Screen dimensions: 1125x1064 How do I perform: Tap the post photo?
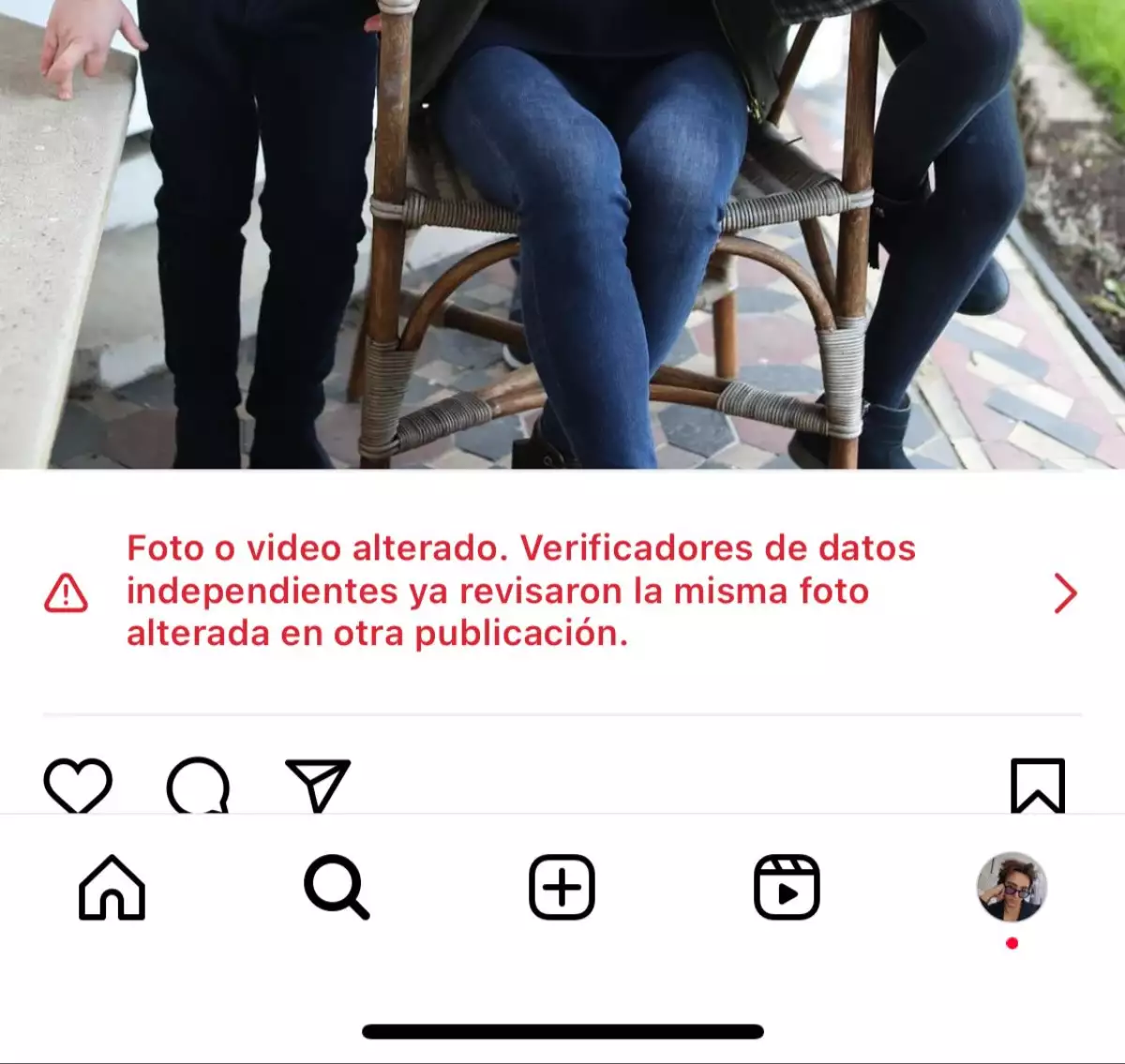coord(562,234)
